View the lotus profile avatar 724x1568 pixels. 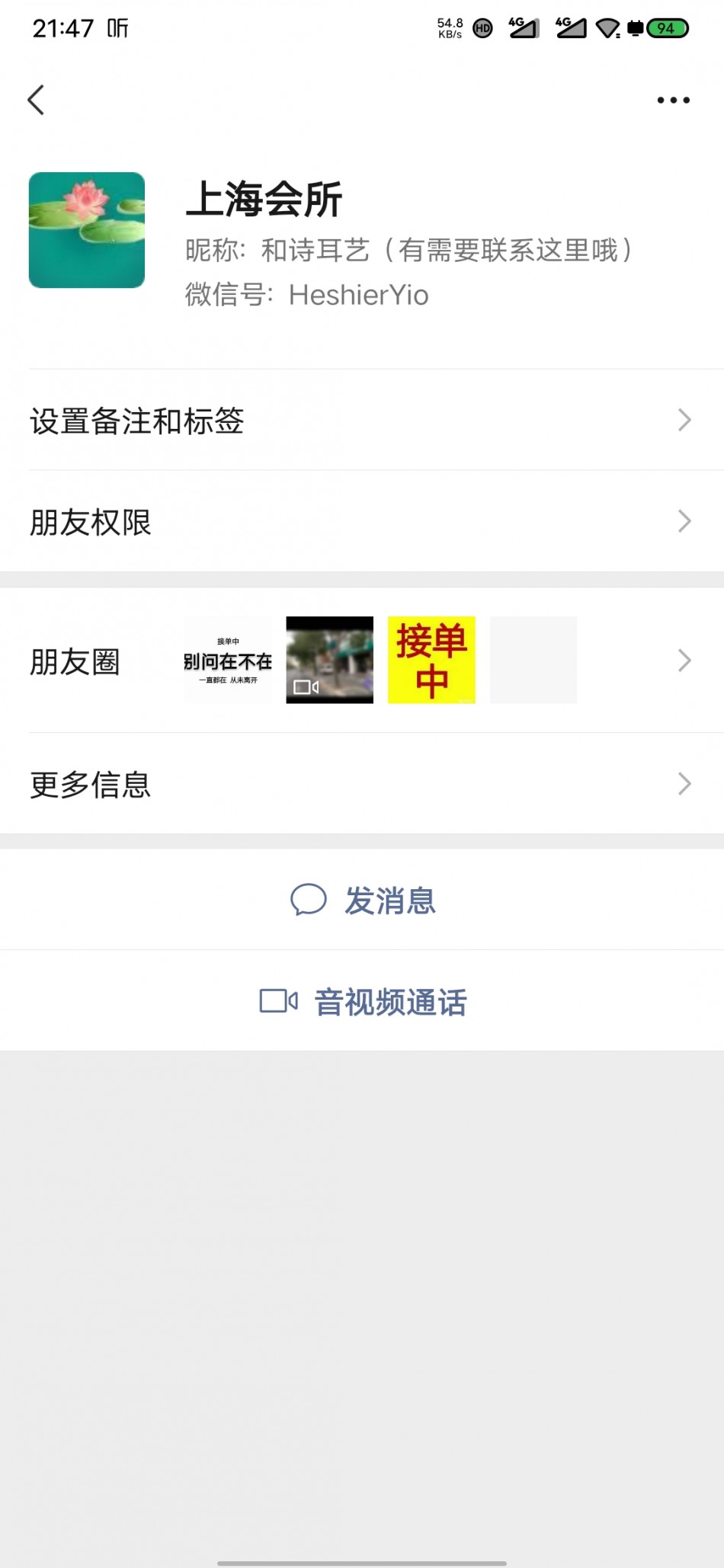coord(87,230)
